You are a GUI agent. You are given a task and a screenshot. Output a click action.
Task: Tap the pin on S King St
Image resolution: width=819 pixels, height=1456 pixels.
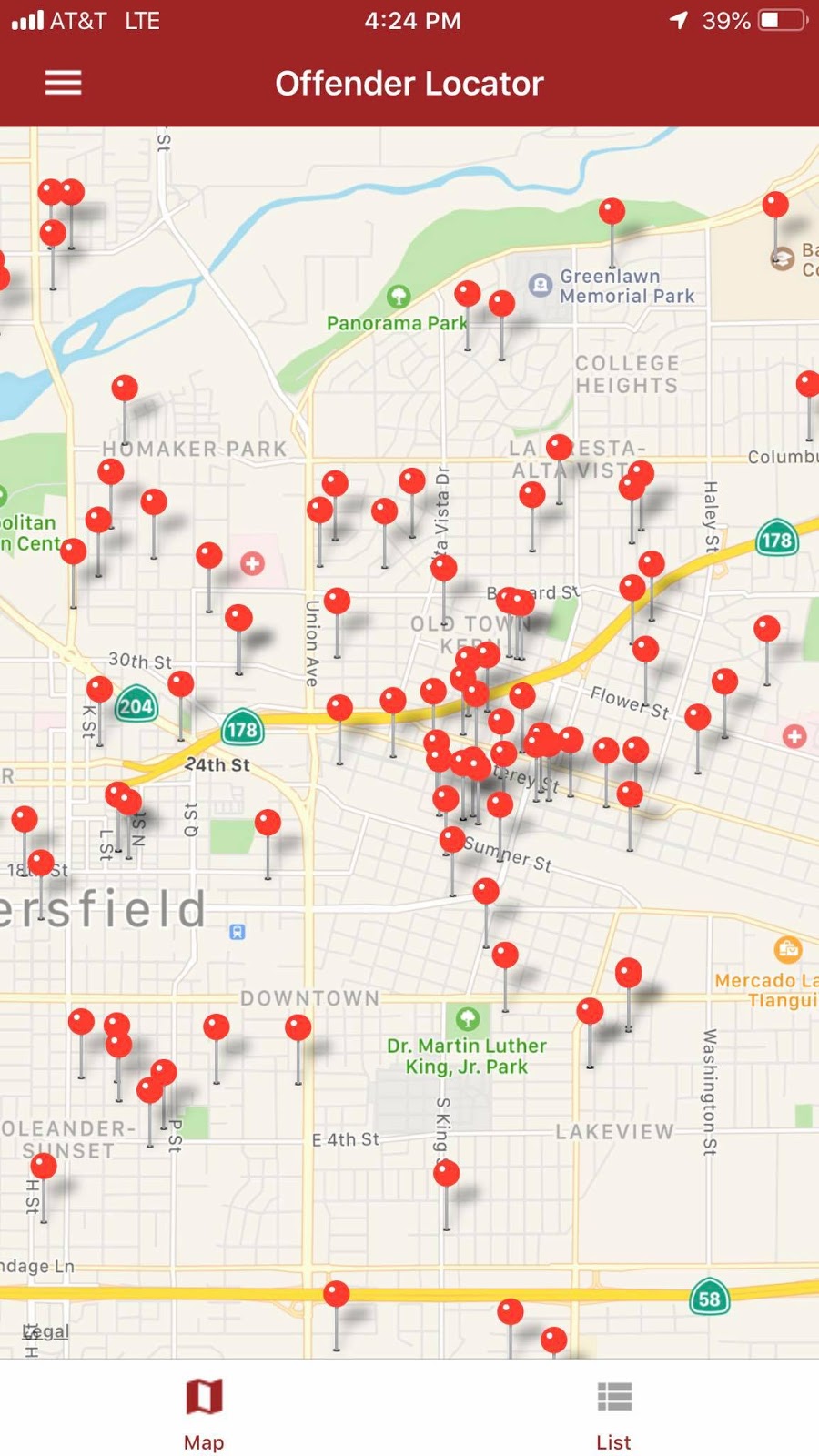tap(446, 1174)
